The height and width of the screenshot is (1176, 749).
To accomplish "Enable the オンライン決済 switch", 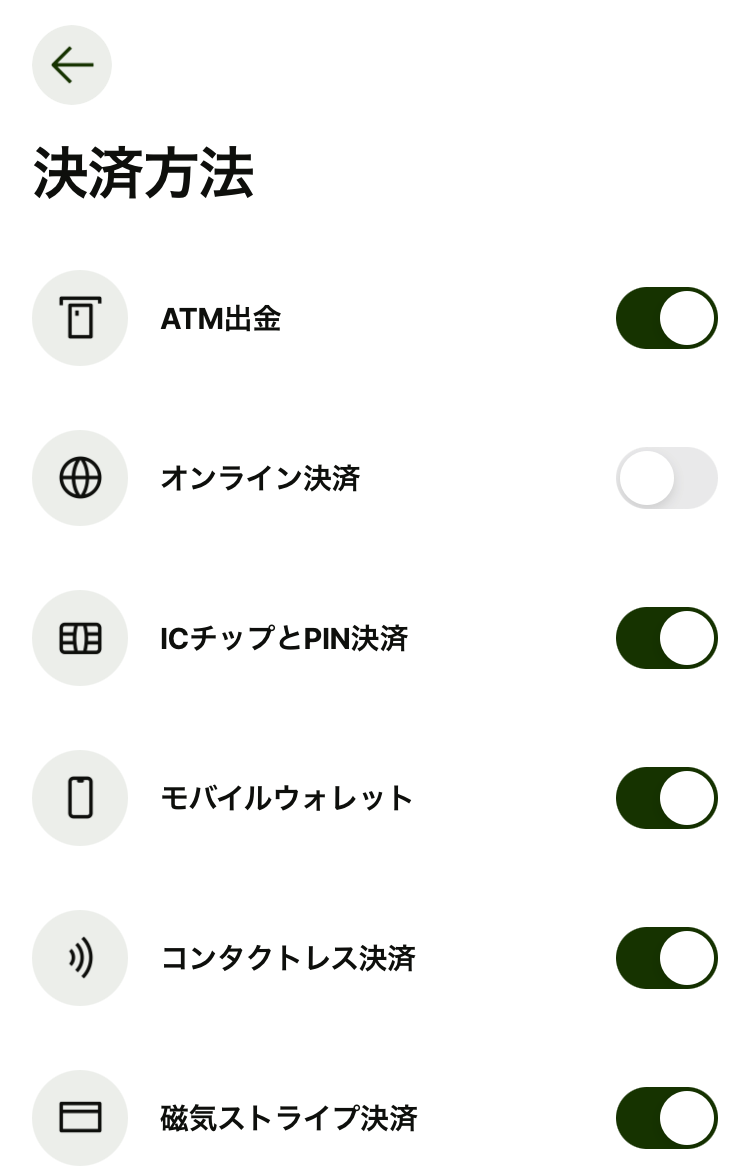I will (666, 478).
